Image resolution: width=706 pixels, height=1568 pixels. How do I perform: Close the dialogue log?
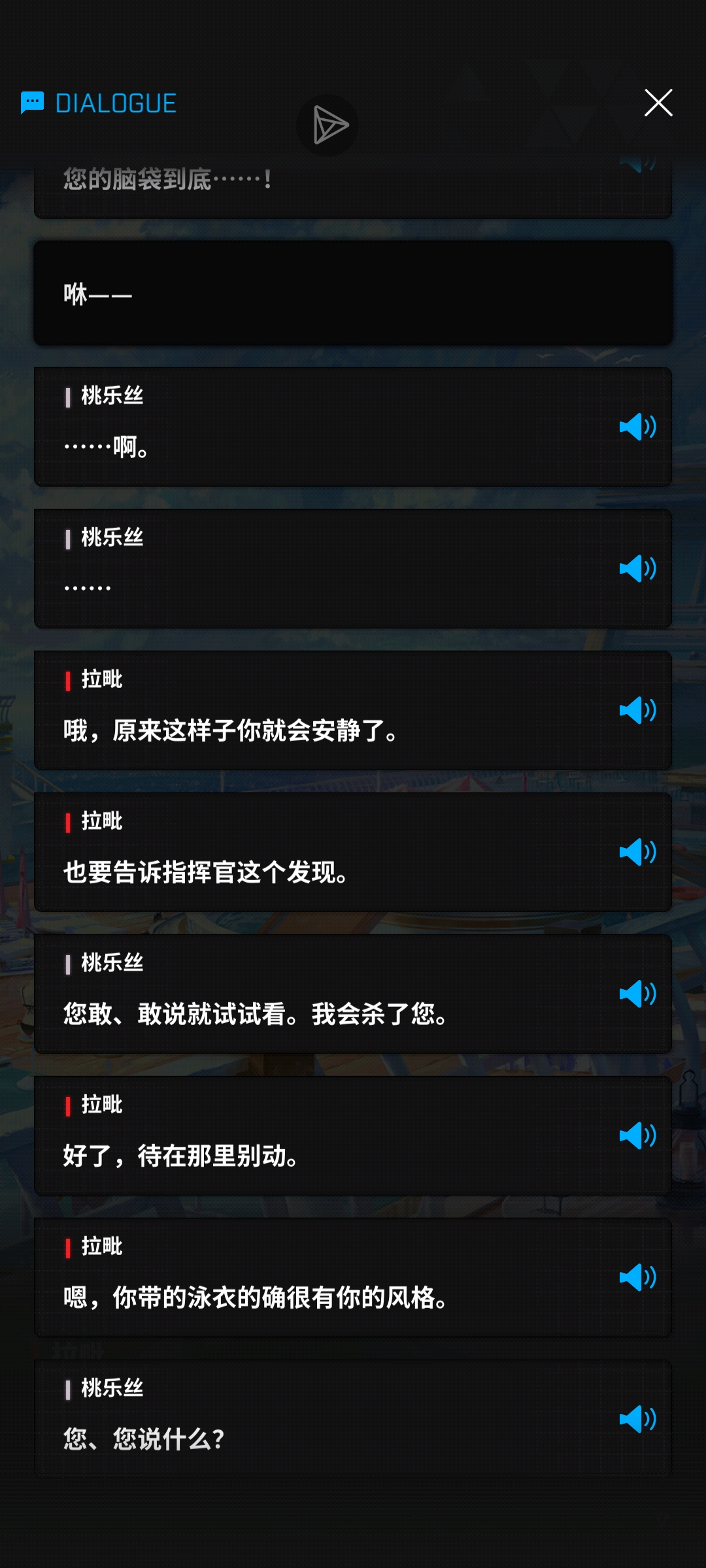658,103
